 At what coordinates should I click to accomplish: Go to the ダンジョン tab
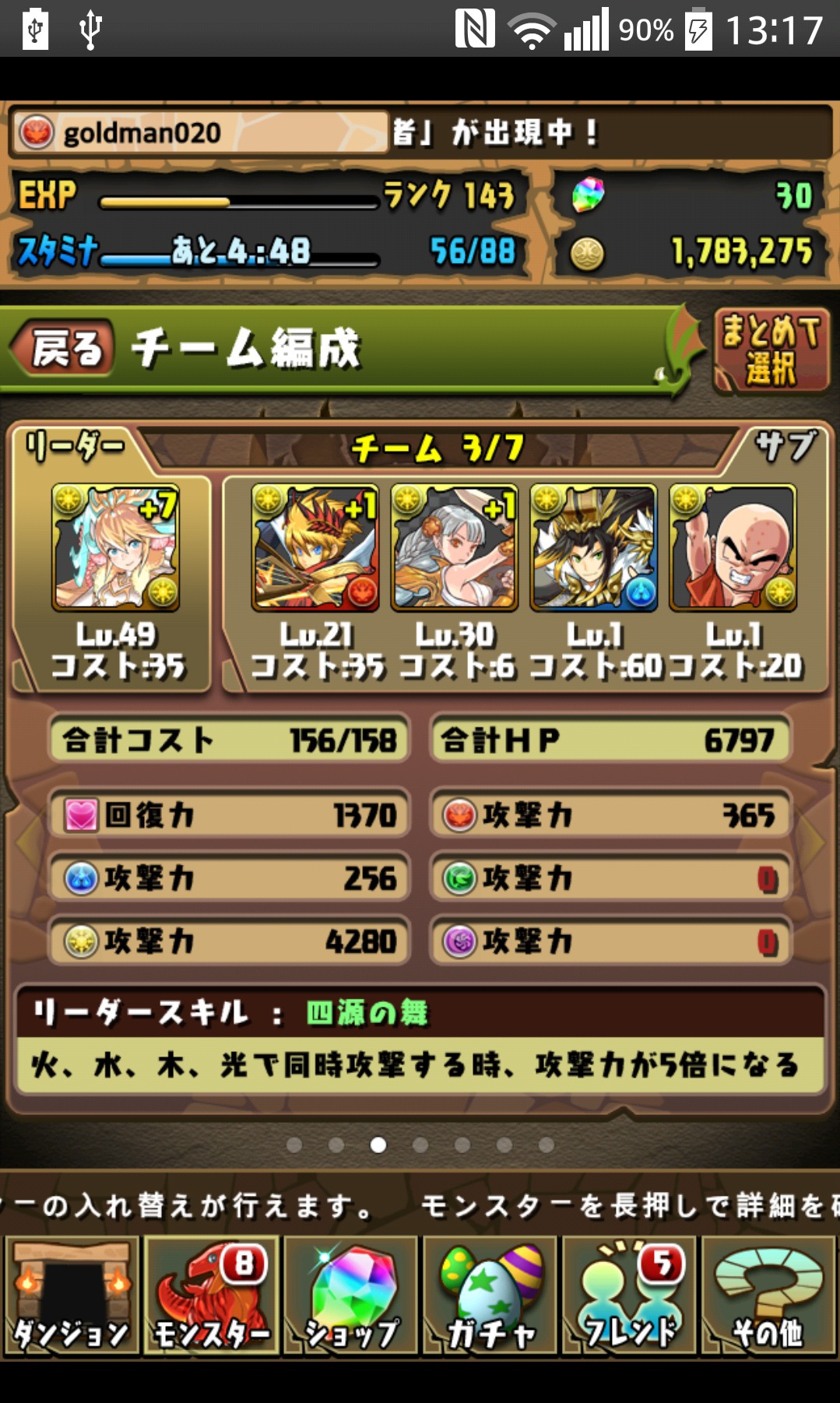tap(72, 1296)
